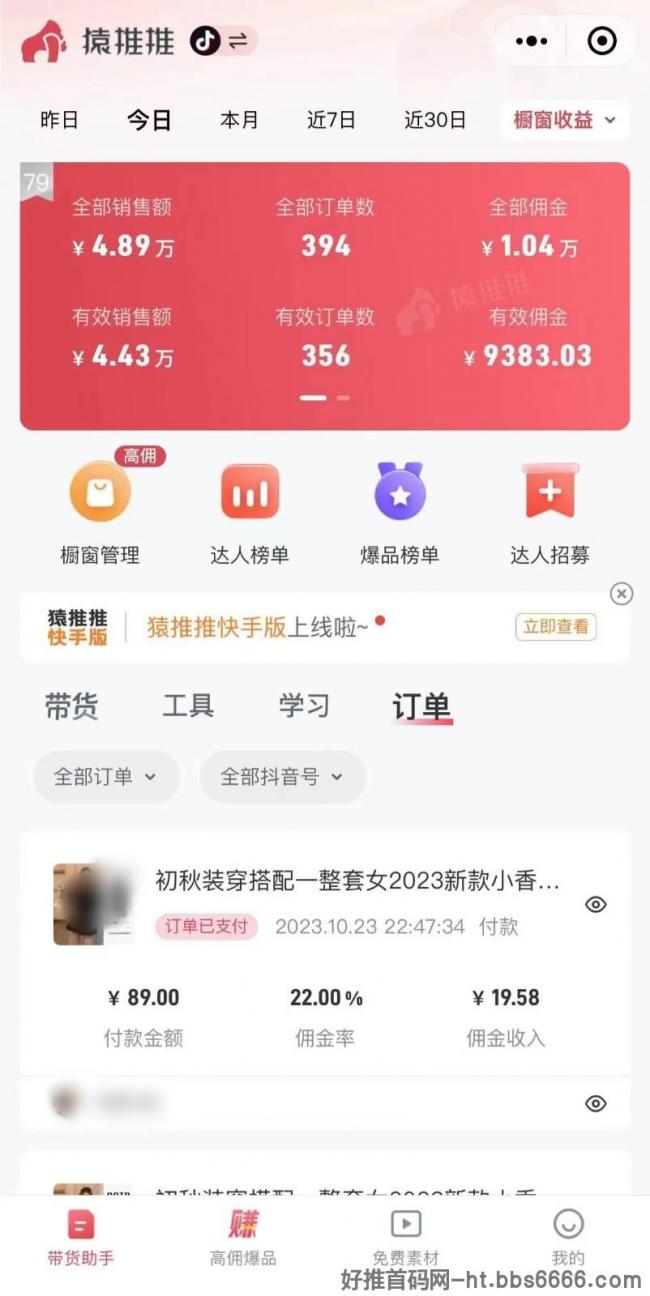Open the mini program more menu

pos(531,41)
